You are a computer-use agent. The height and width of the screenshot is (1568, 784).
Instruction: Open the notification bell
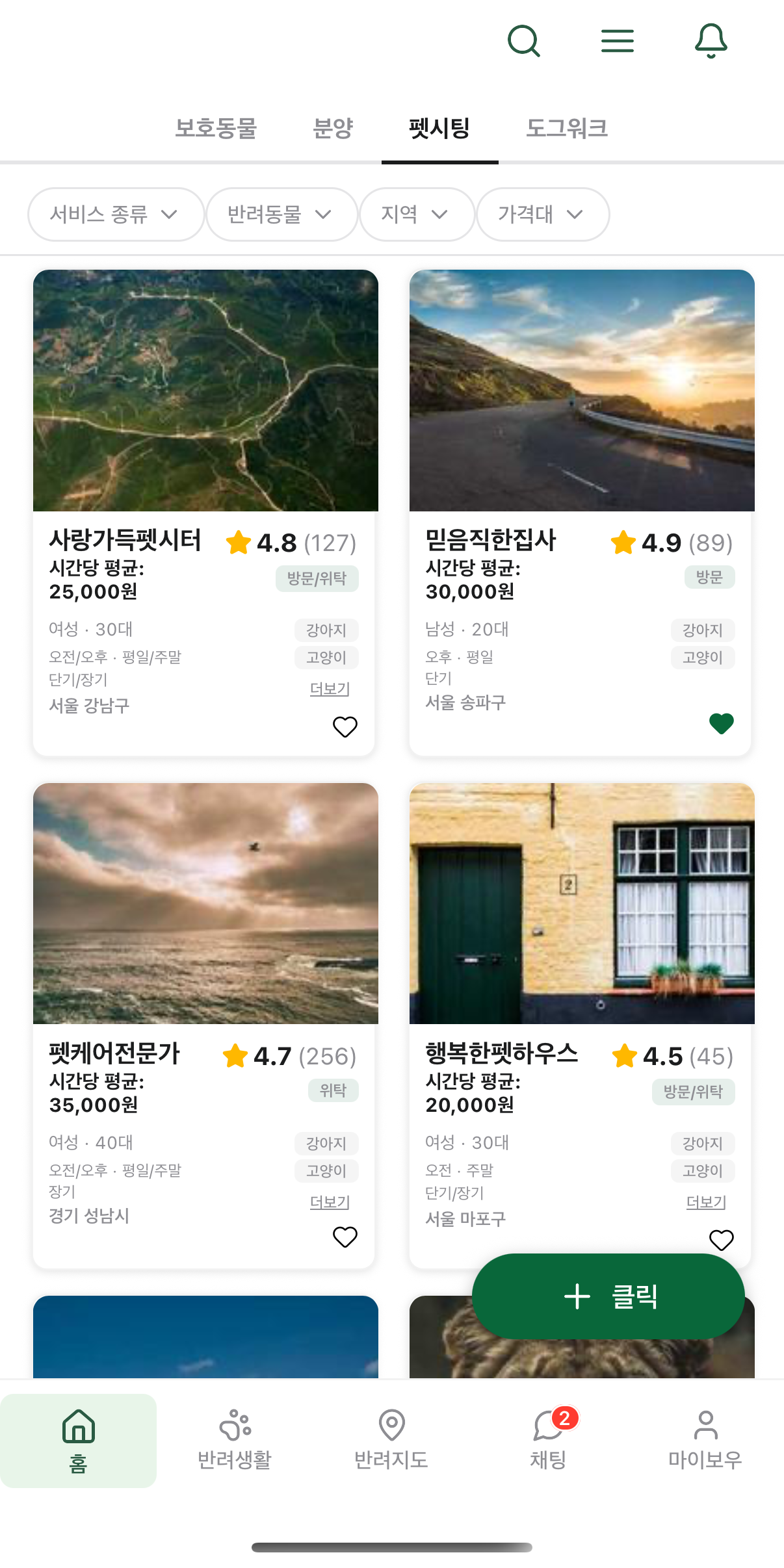pos(711,41)
